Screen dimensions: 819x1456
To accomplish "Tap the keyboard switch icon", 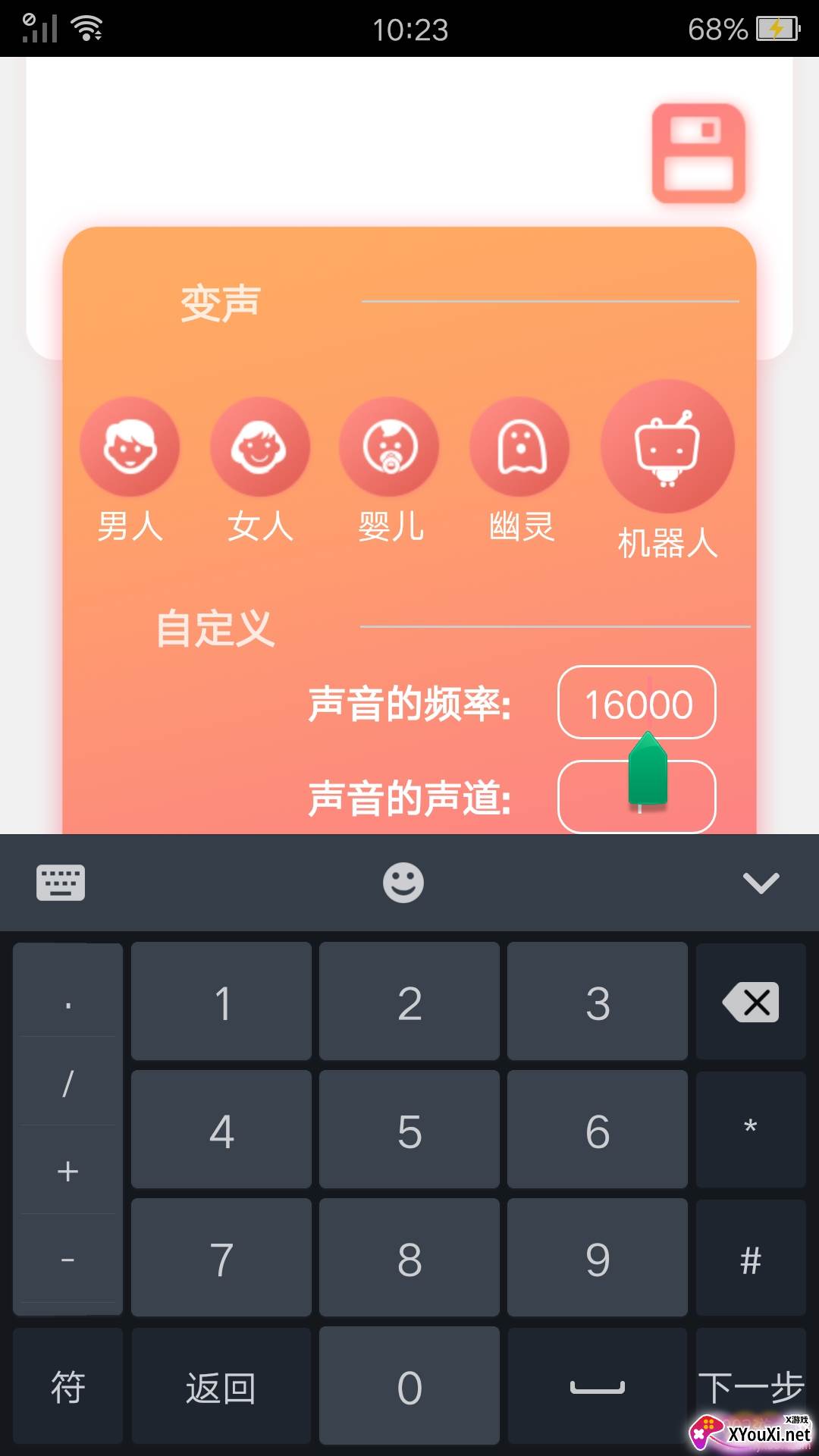I will pyautogui.click(x=61, y=883).
